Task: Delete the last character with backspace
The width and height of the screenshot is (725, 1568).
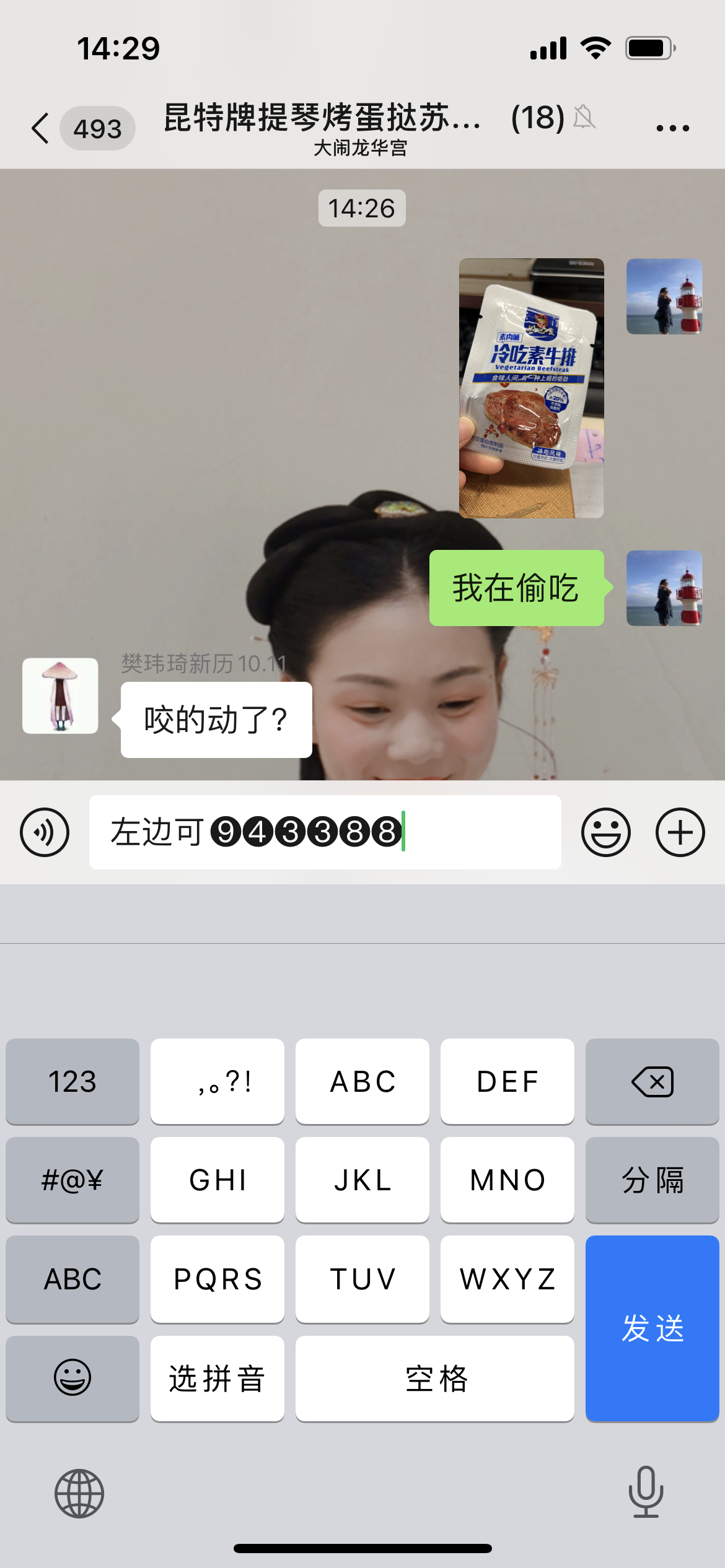Action: [x=652, y=1082]
